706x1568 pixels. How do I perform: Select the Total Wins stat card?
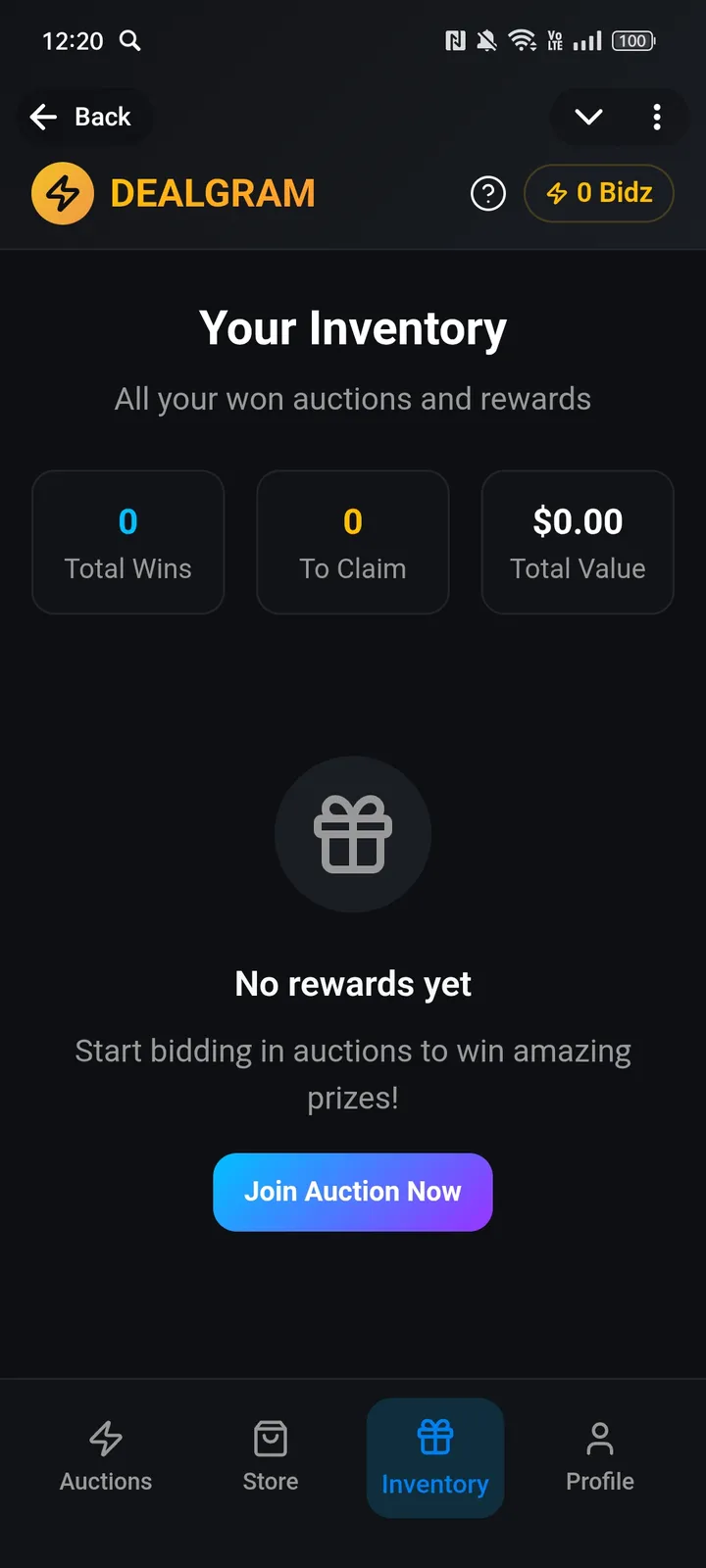[x=128, y=542]
